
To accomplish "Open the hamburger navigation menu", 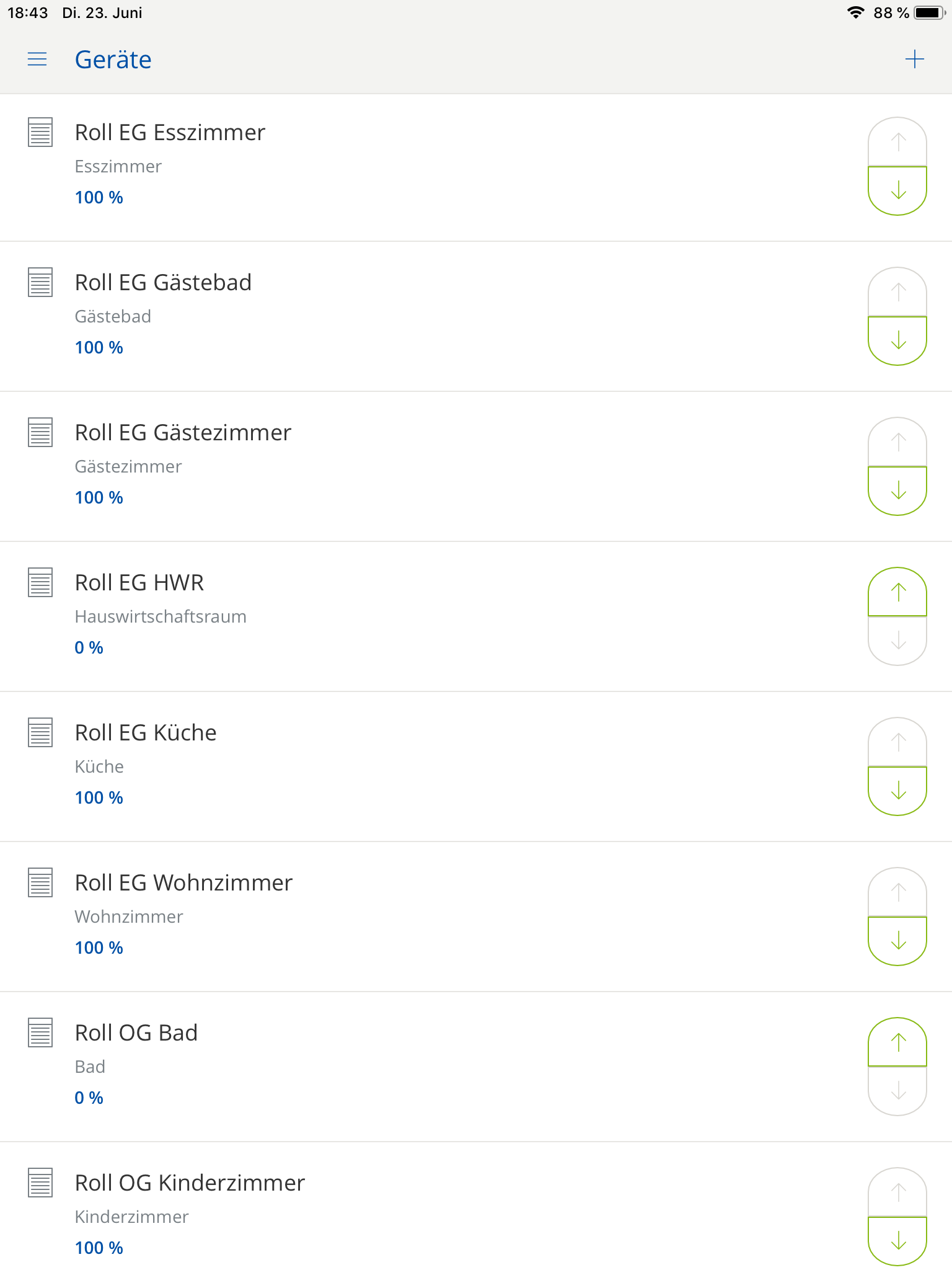I will tap(37, 60).
